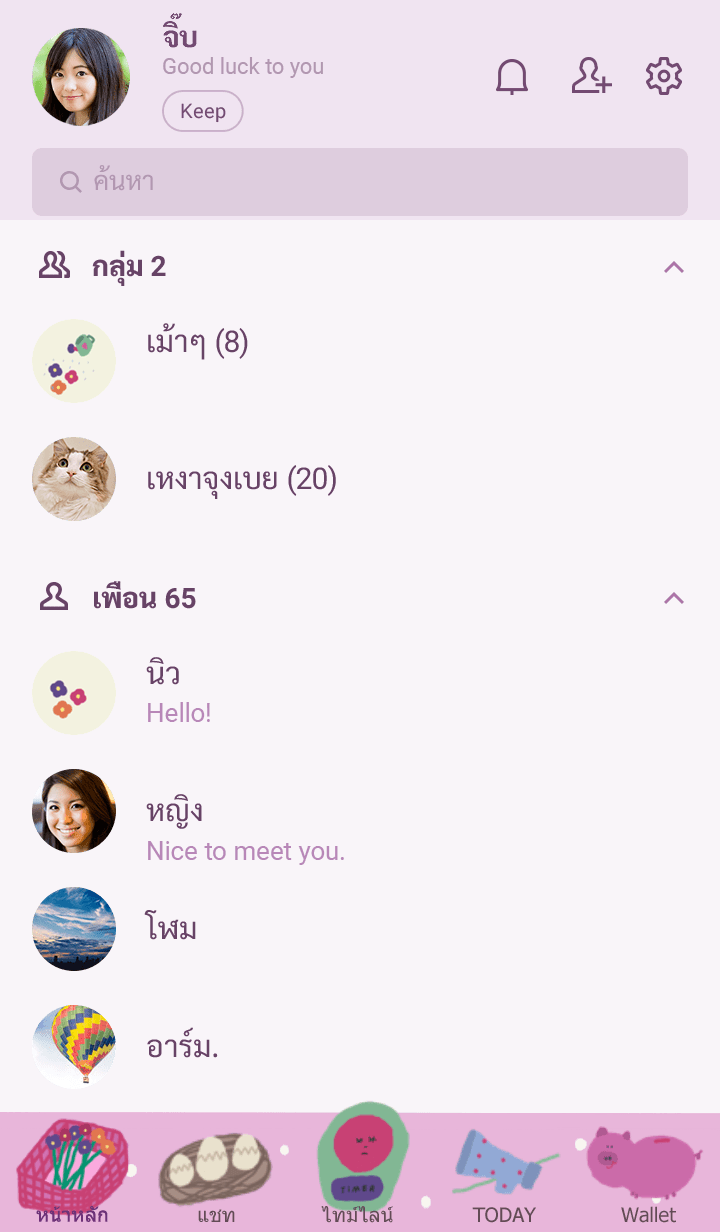Image resolution: width=720 pixels, height=1232 pixels.
Task: Collapse the กลุ่ม 2 section
Action: tap(674, 267)
